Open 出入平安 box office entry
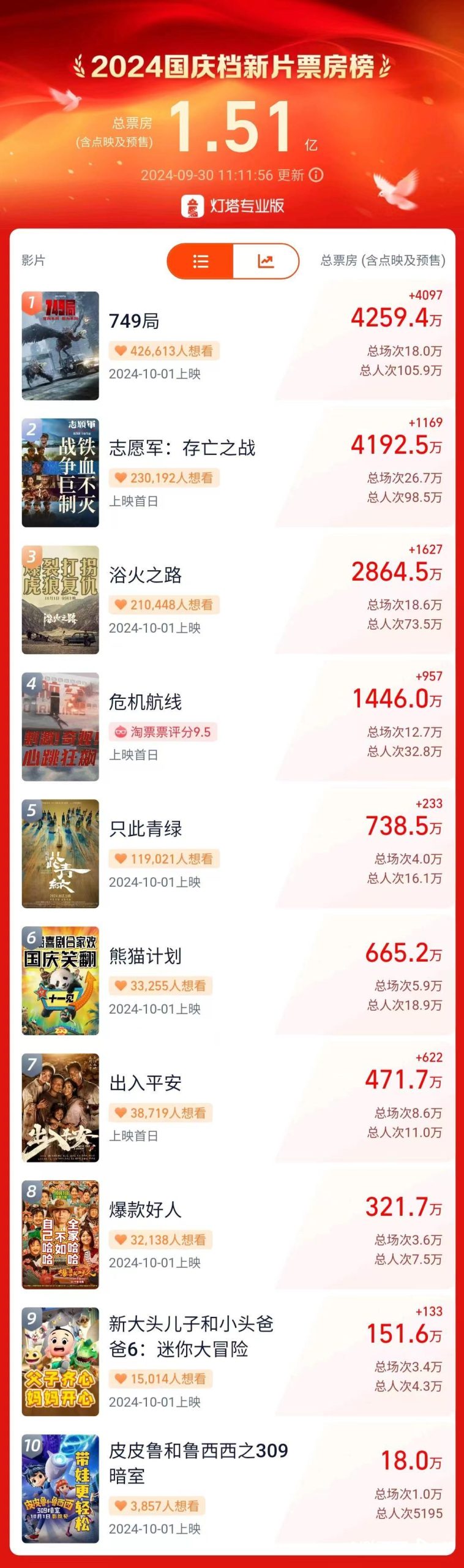 coord(232,1108)
